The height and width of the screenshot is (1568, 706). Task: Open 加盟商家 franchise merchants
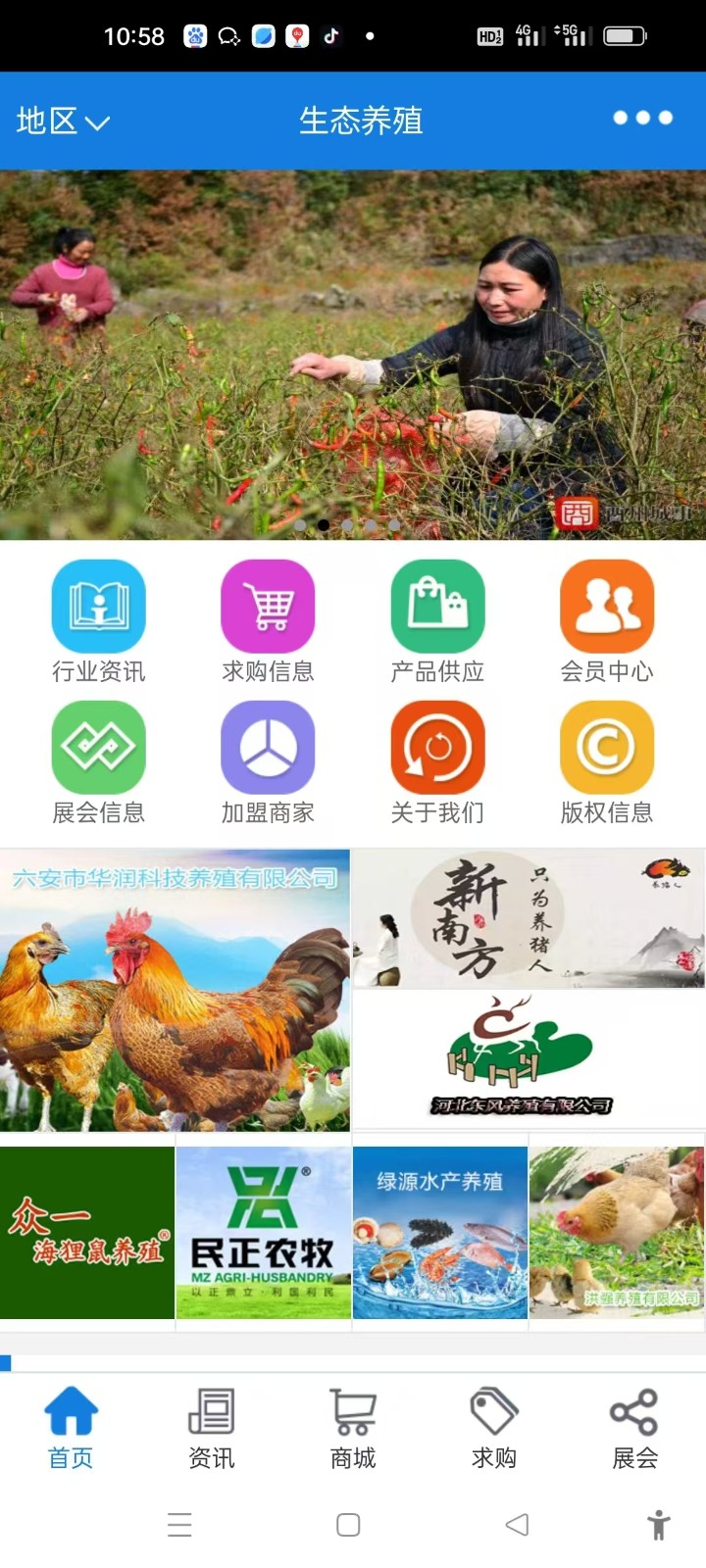(268, 762)
